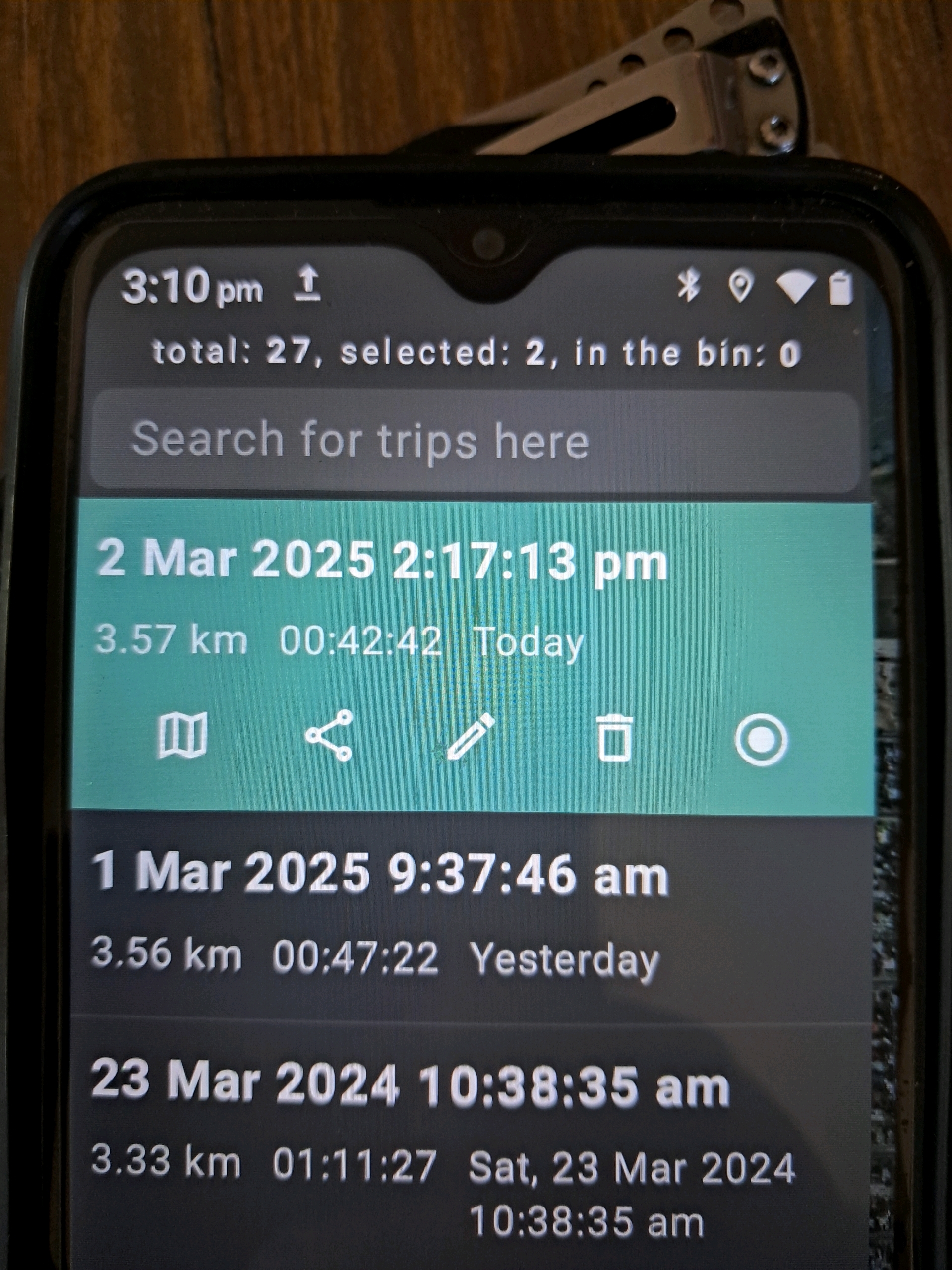
Task: Share the 2 Mar 2025 trip
Action: tap(329, 736)
